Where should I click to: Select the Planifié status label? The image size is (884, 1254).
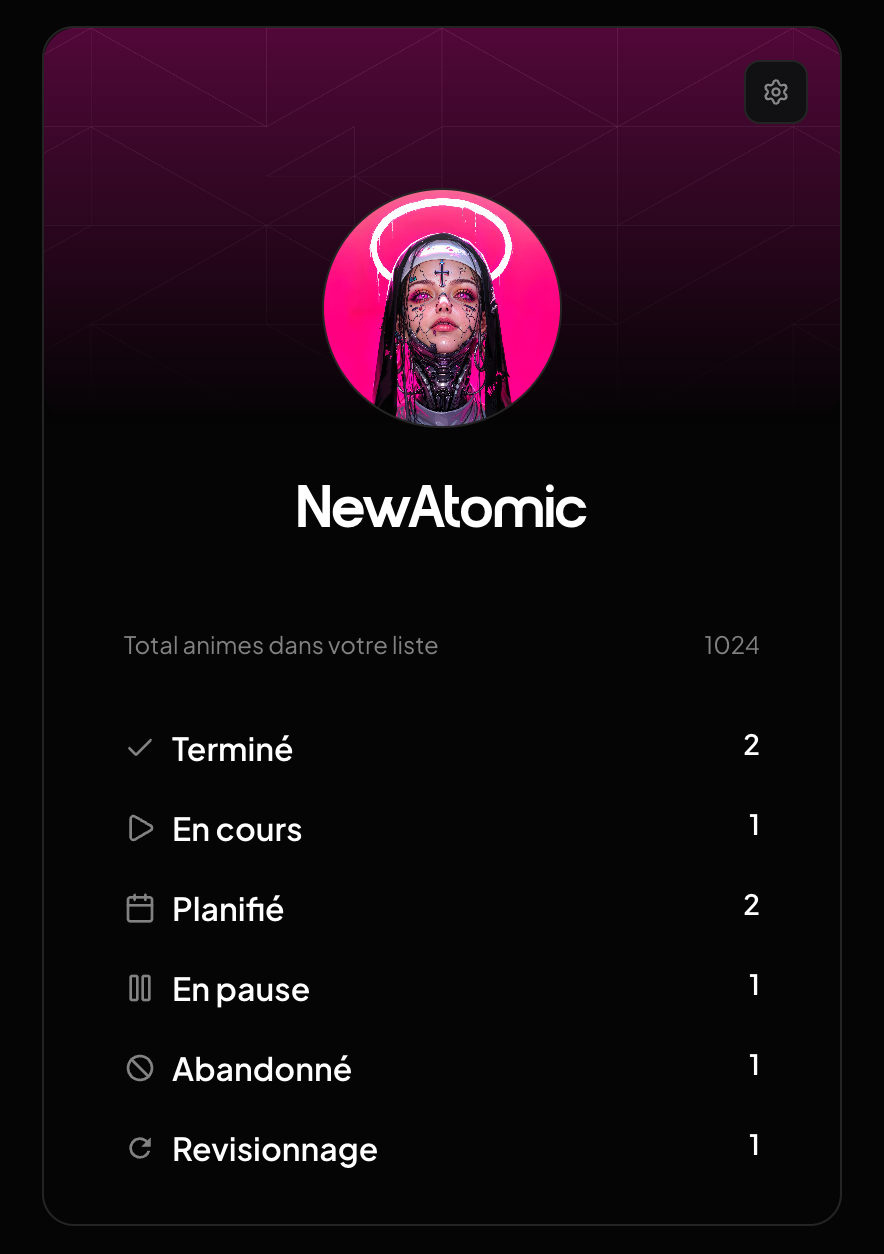coord(228,908)
